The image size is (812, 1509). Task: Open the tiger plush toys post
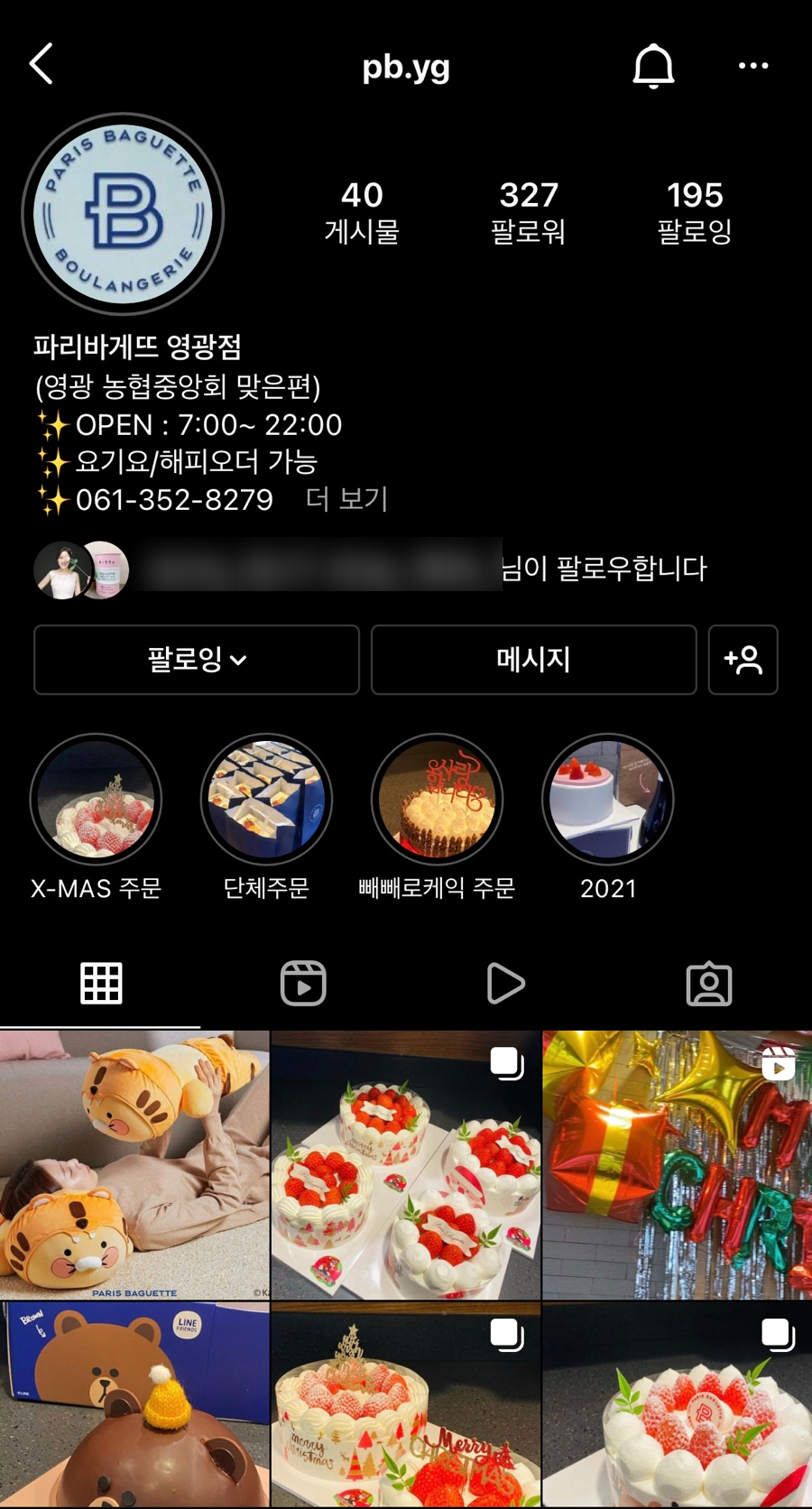pos(134,1164)
